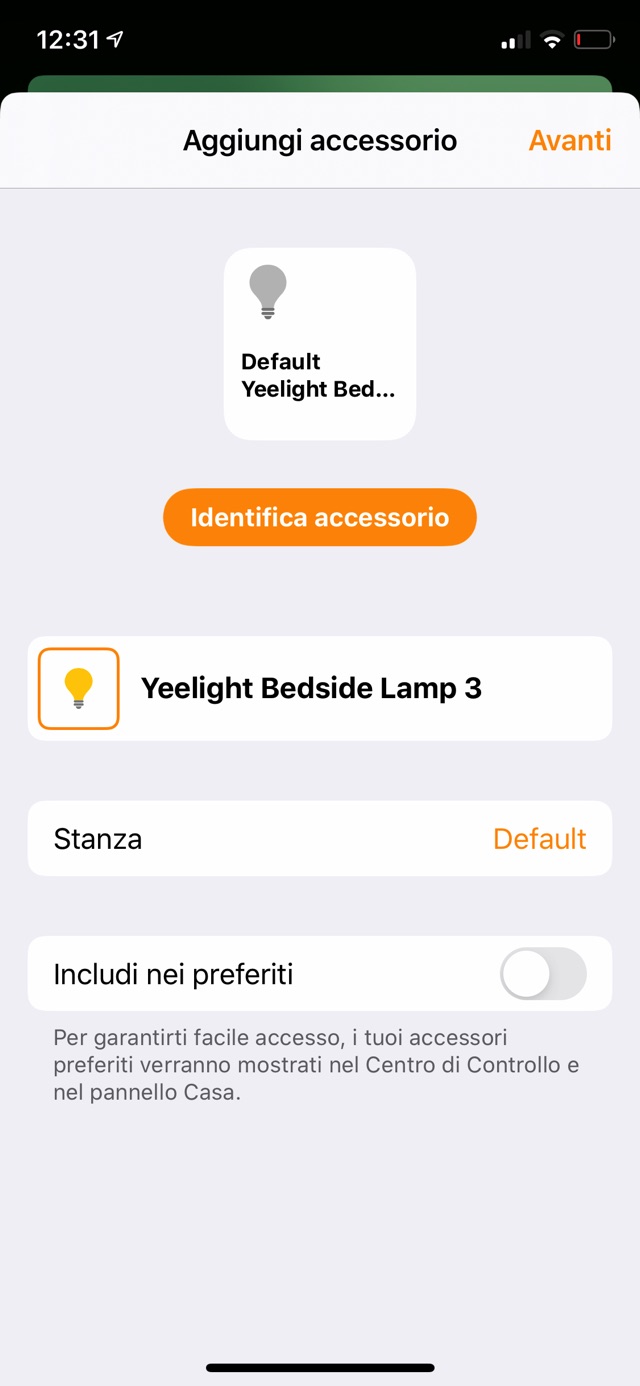This screenshot has width=640, height=1386.
Task: Toggle the Default Yeelight accessory tile
Action: 320,344
